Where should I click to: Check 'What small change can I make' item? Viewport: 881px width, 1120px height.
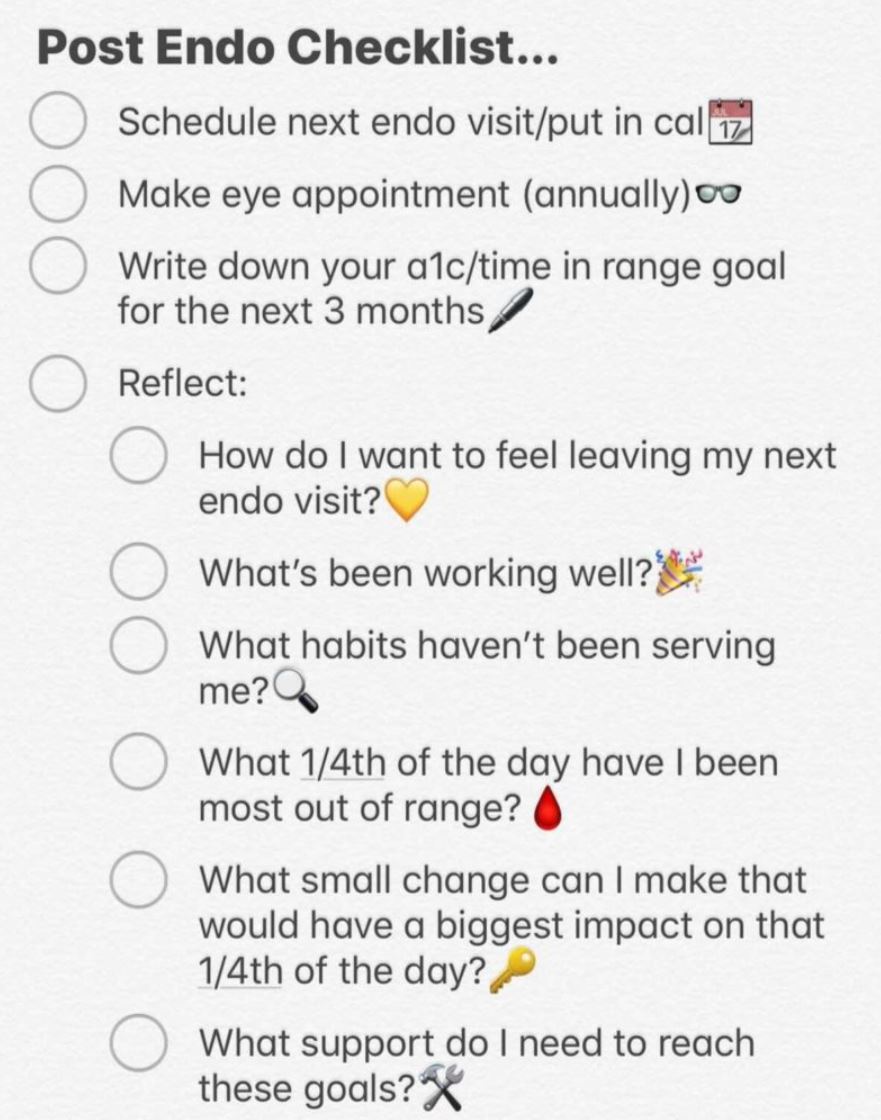coord(137,881)
